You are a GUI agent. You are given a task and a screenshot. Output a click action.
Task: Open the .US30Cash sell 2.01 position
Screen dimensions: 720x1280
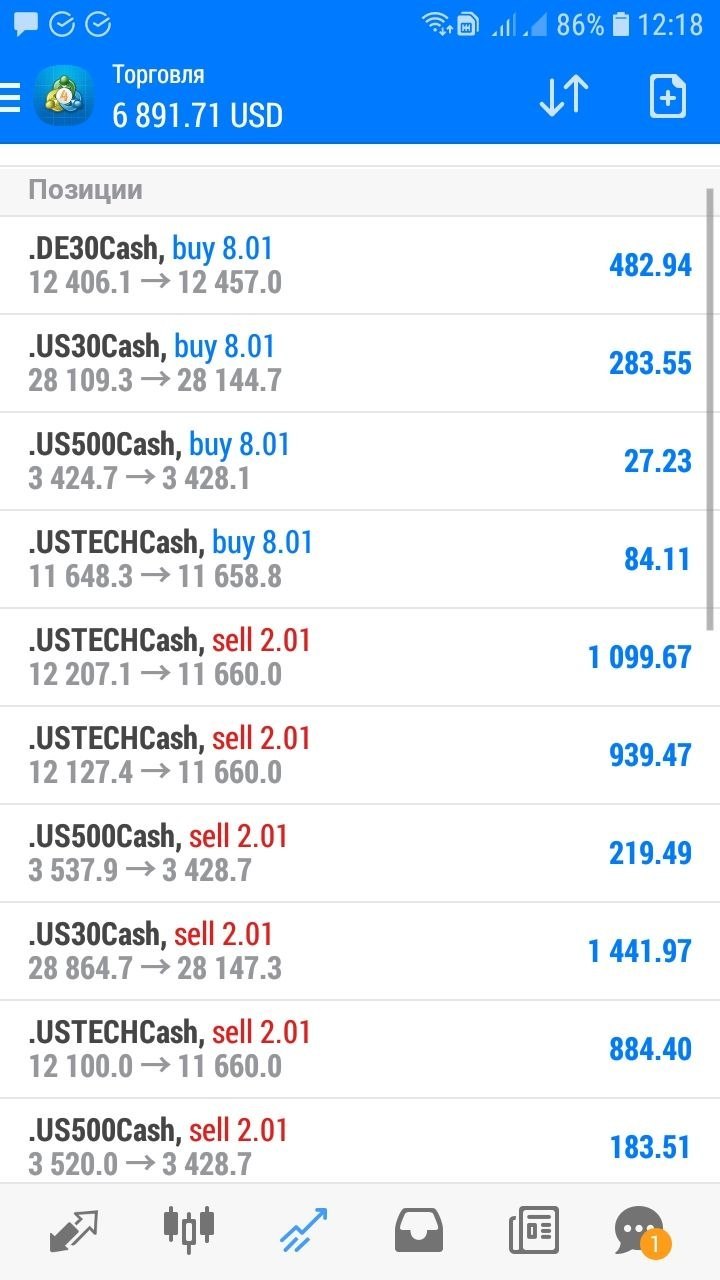point(360,951)
